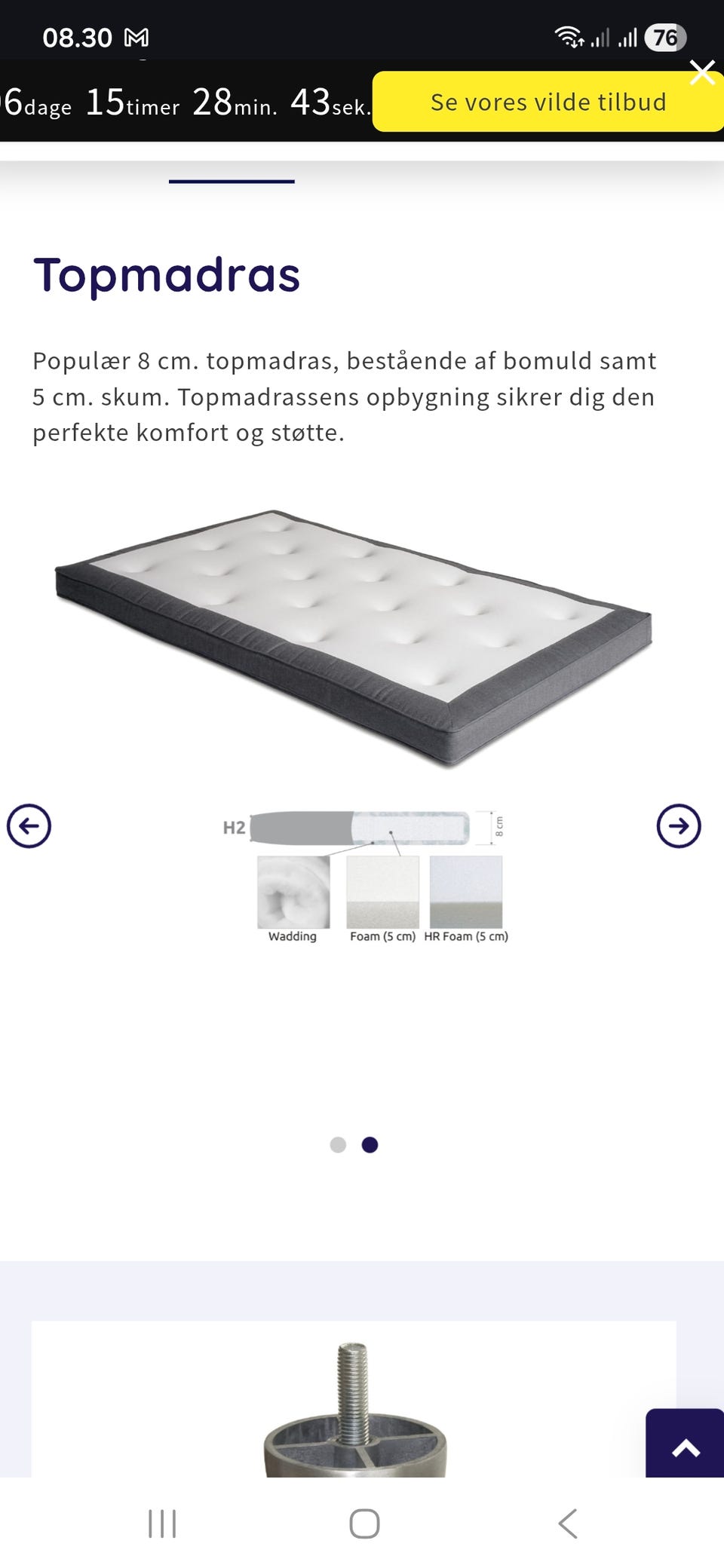Image resolution: width=724 pixels, height=1568 pixels.
Task: Open the Foam (5 cm) detail image
Action: [382, 893]
